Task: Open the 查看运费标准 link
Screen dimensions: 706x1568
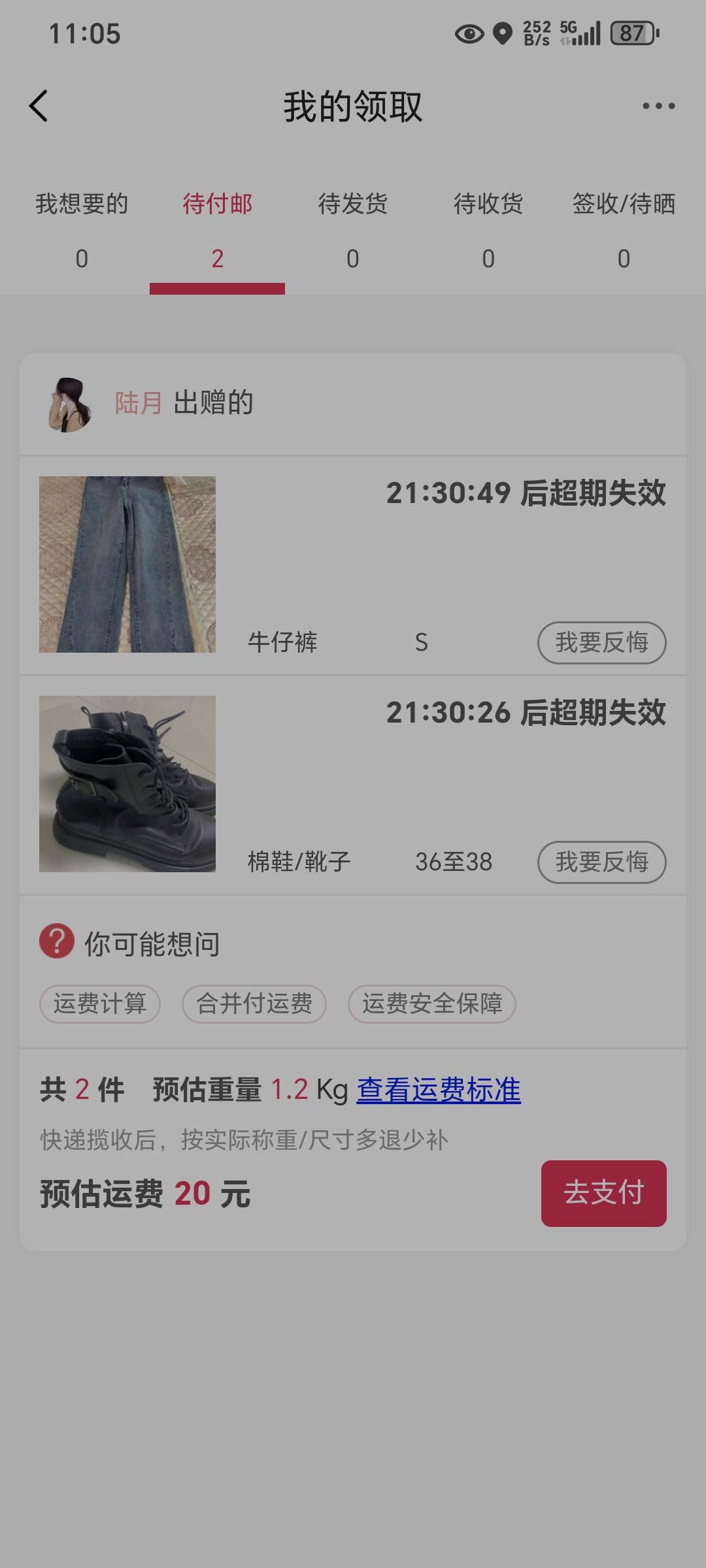Action: 439,1090
